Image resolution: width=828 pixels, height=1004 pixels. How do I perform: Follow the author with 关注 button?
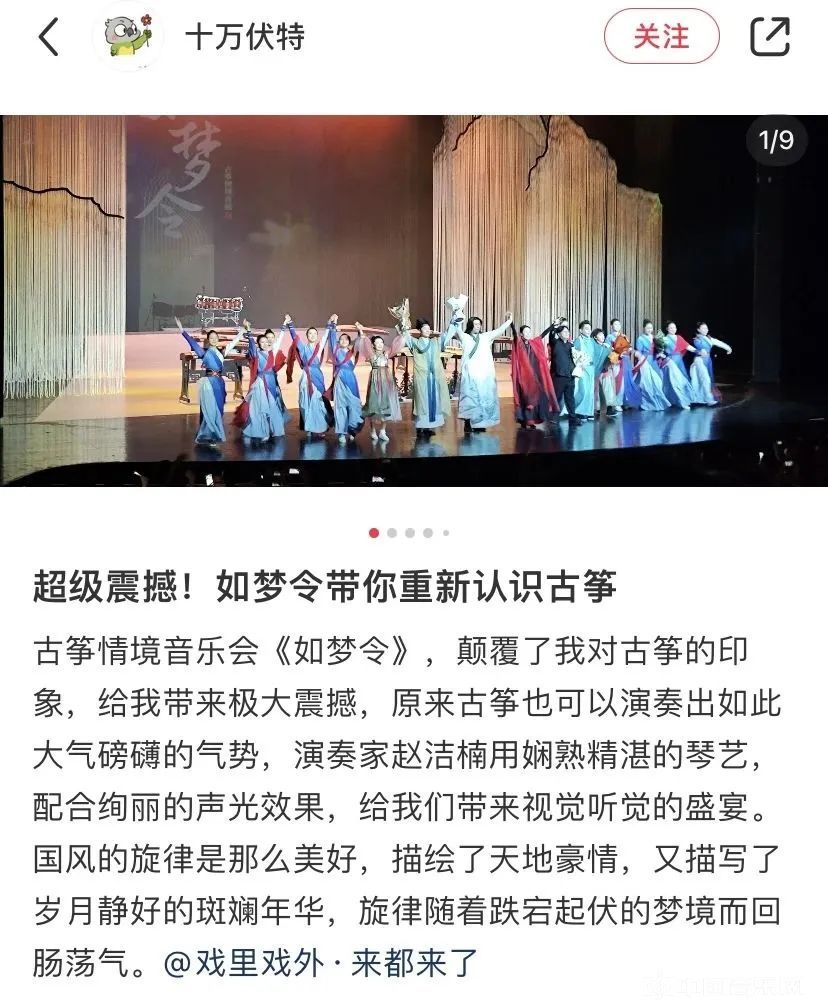point(661,37)
